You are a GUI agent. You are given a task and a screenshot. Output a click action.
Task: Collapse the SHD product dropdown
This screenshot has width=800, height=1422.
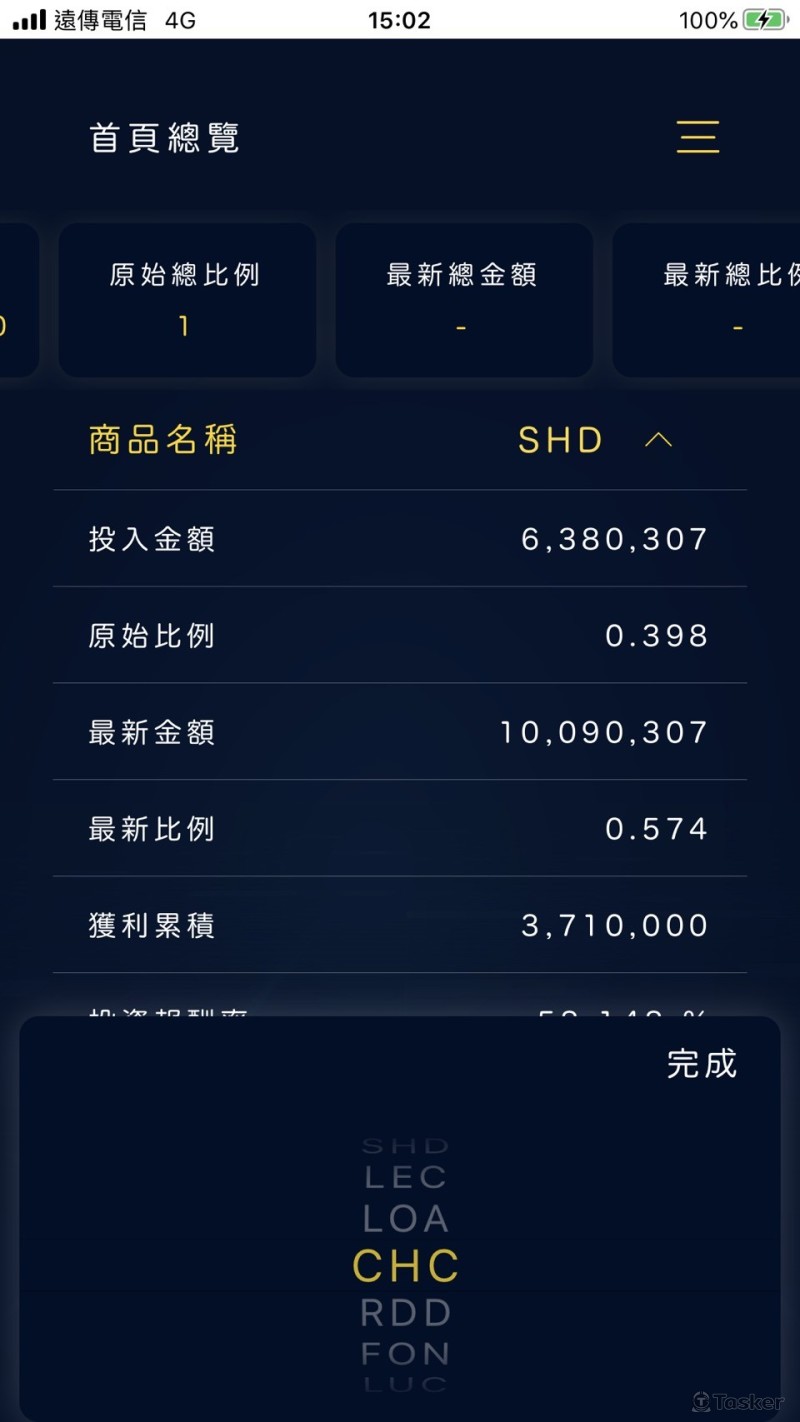[x=658, y=440]
